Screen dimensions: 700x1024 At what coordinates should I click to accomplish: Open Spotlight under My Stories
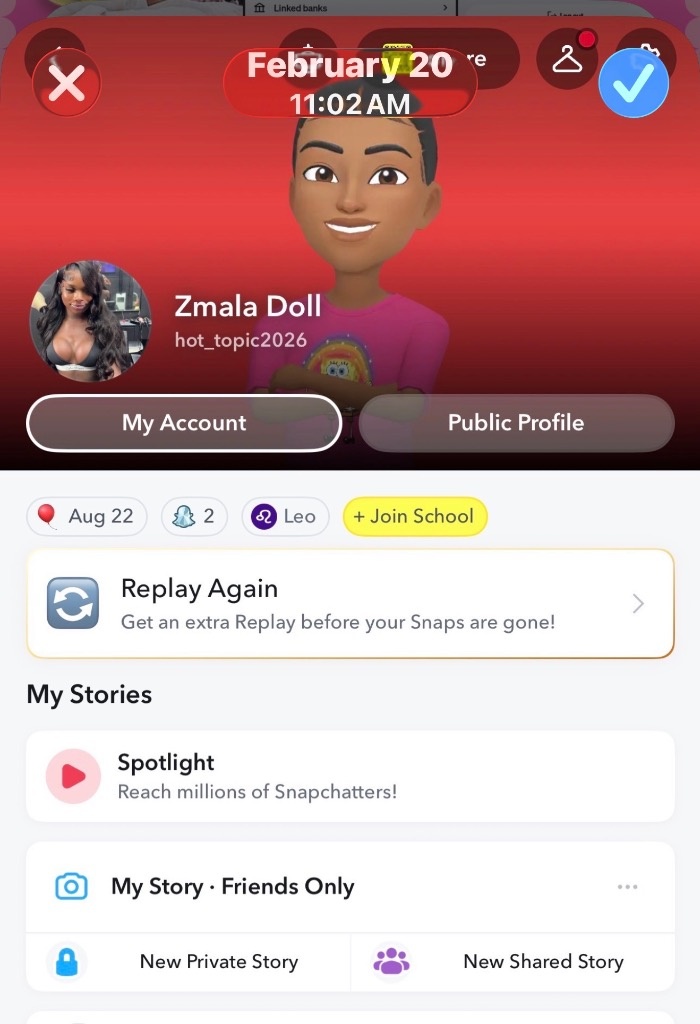[x=350, y=776]
